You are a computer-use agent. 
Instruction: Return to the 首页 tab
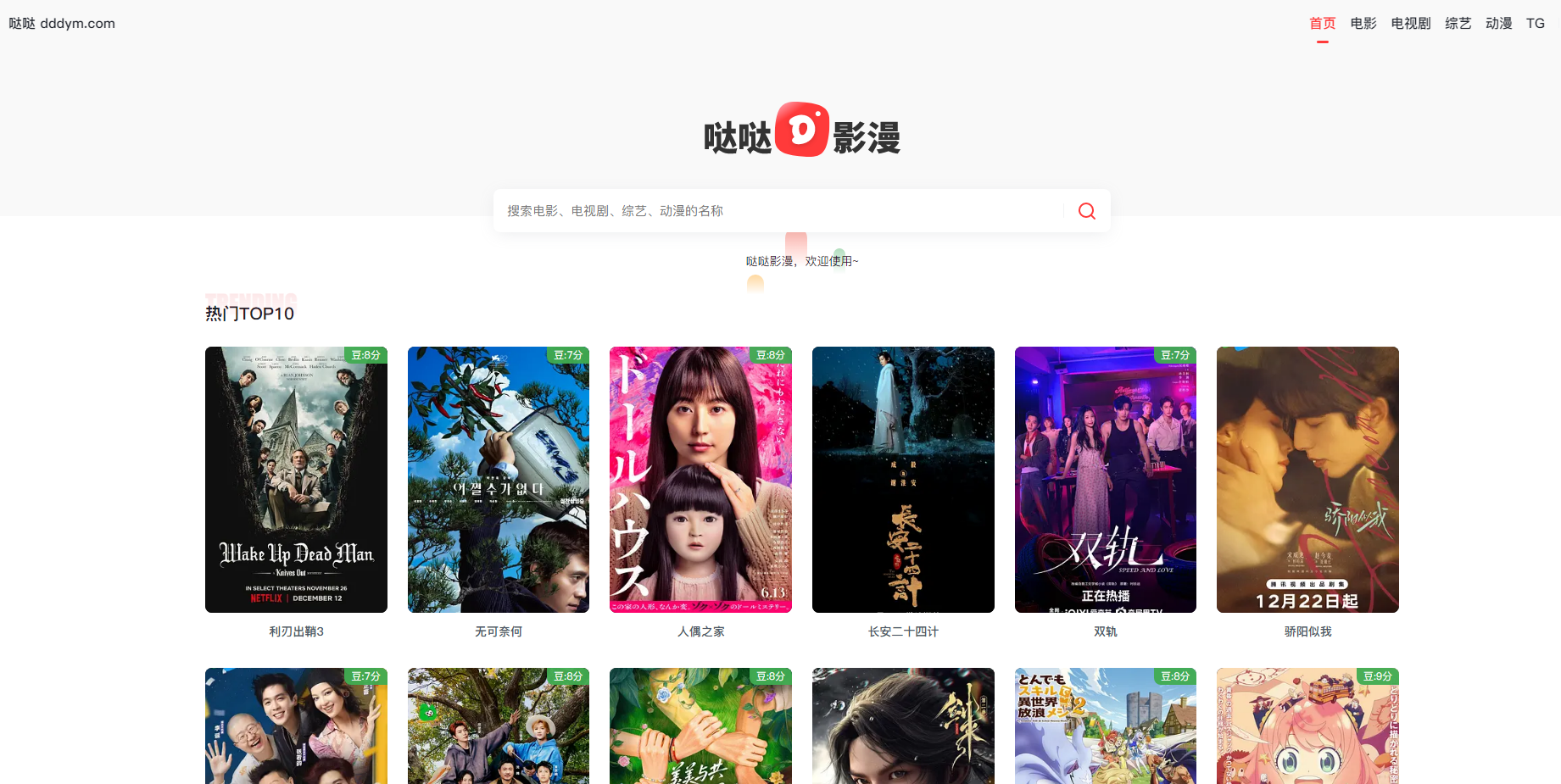(1322, 24)
